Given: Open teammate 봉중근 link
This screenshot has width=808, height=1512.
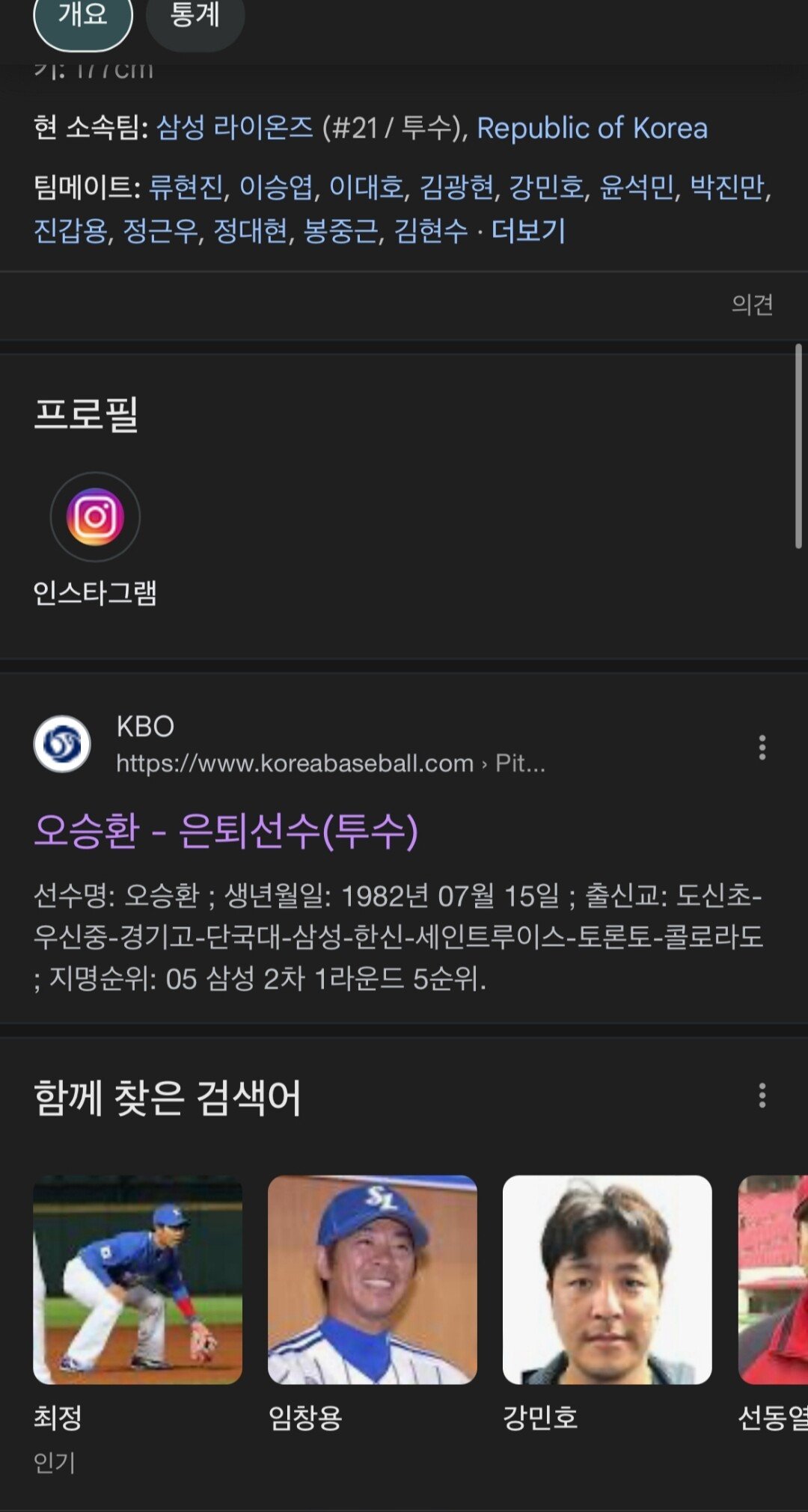Looking at the screenshot, I should click(x=340, y=231).
